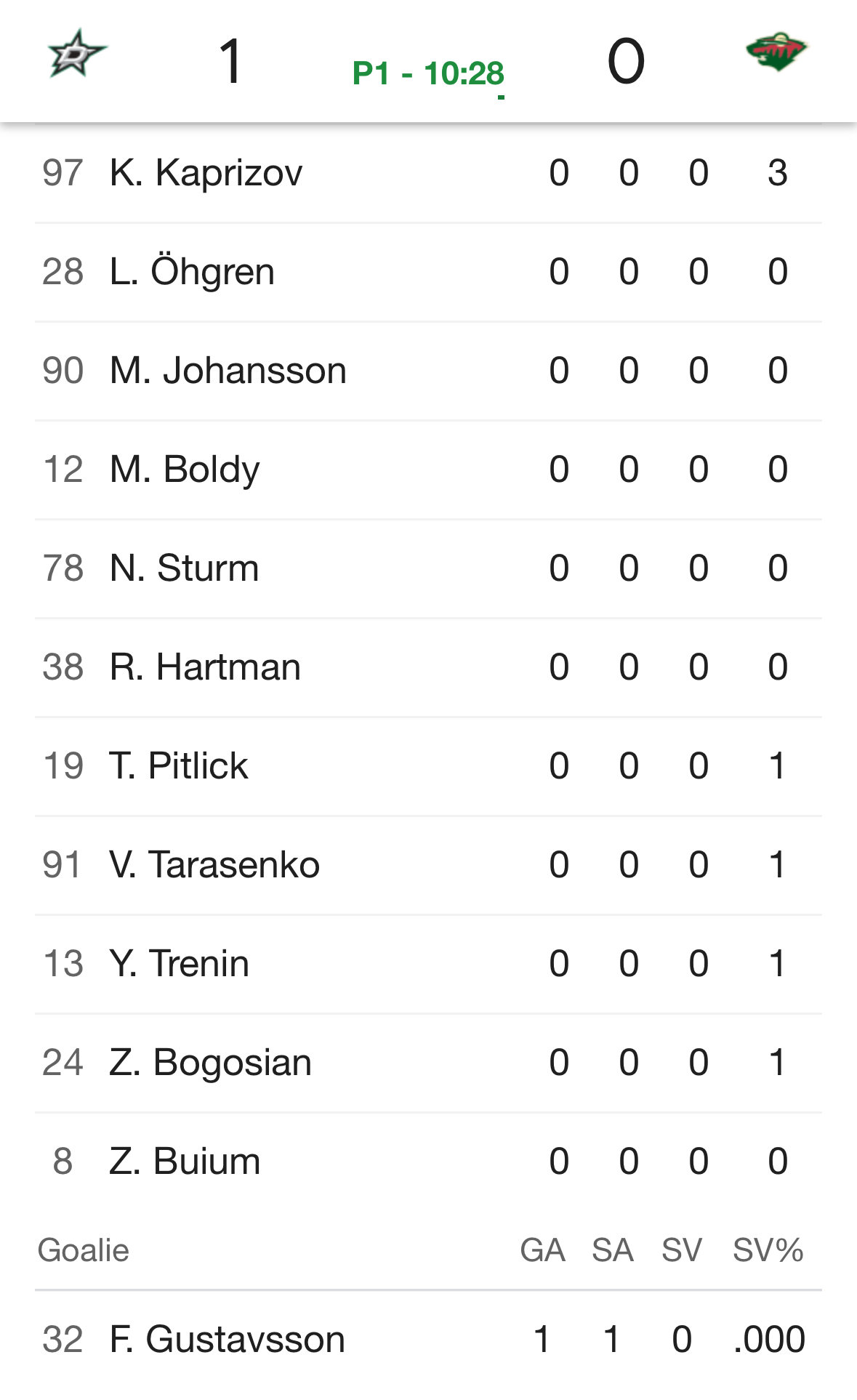The width and height of the screenshot is (857, 1400).
Task: Open goalie F. Gustavsson's row
Action: pos(428,1340)
